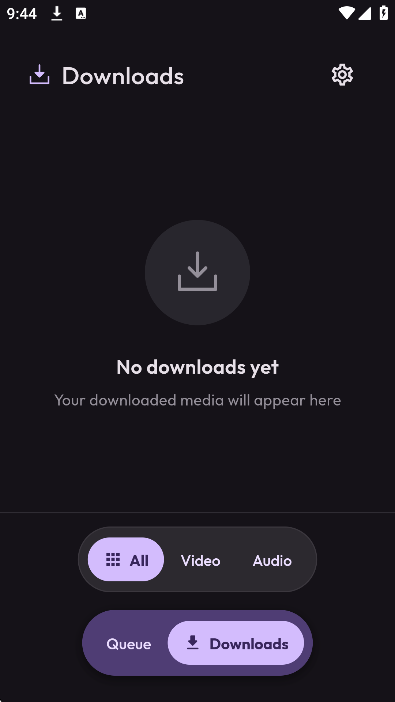Viewport: 395px width, 702px height.
Task: Select the All filter
Action: (x=126, y=560)
